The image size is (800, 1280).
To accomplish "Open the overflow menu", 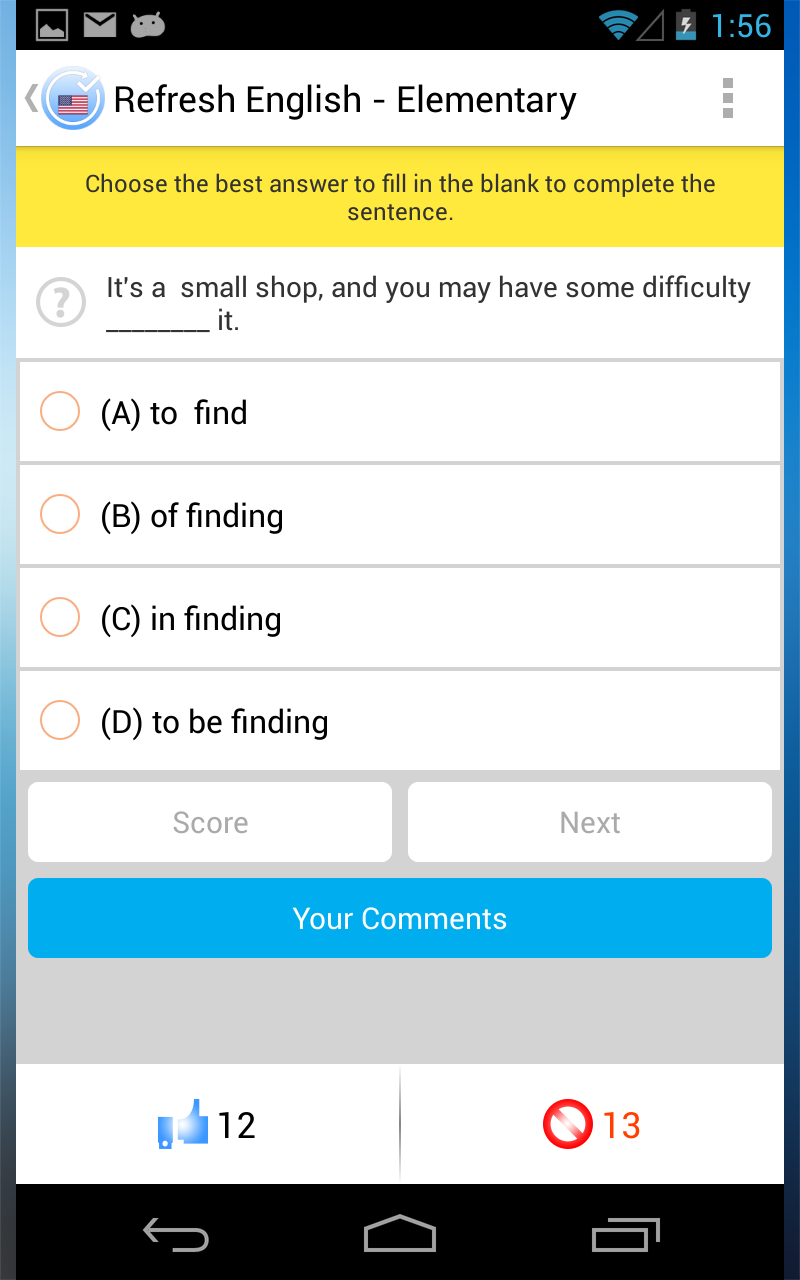I will [728, 99].
